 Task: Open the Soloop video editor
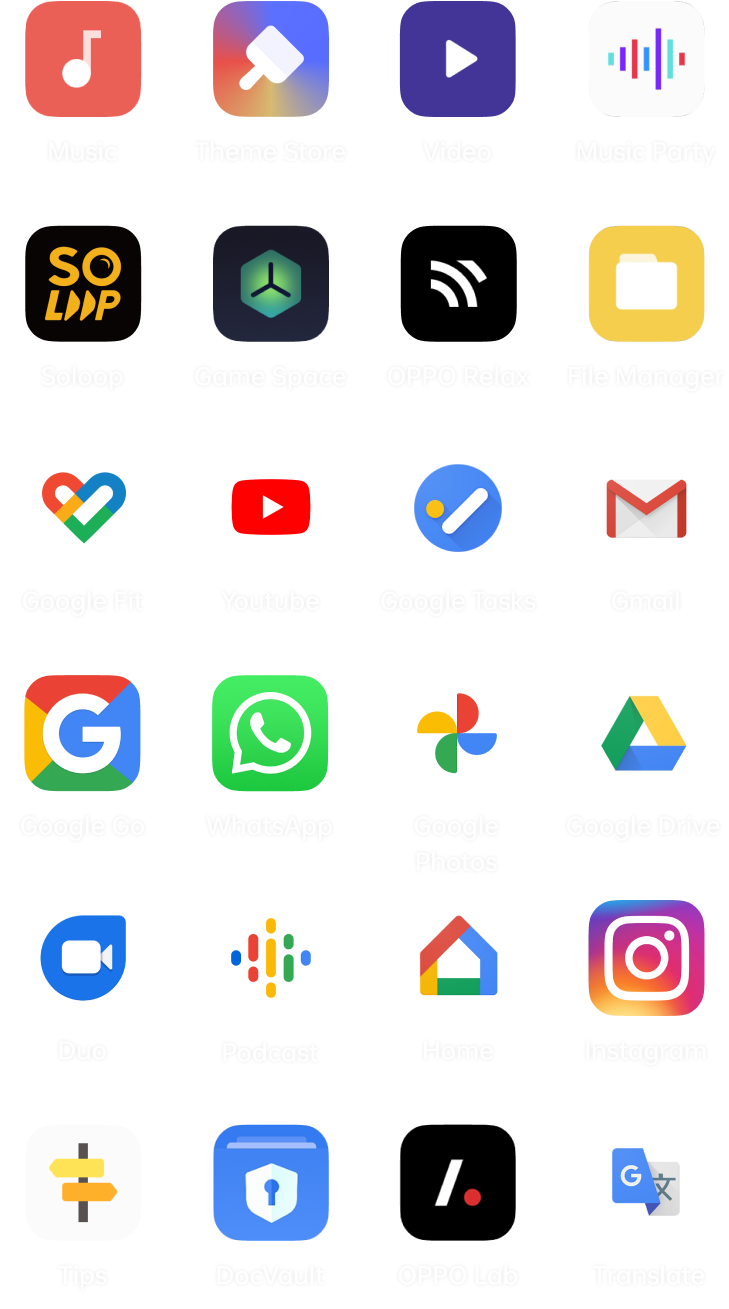(x=83, y=283)
